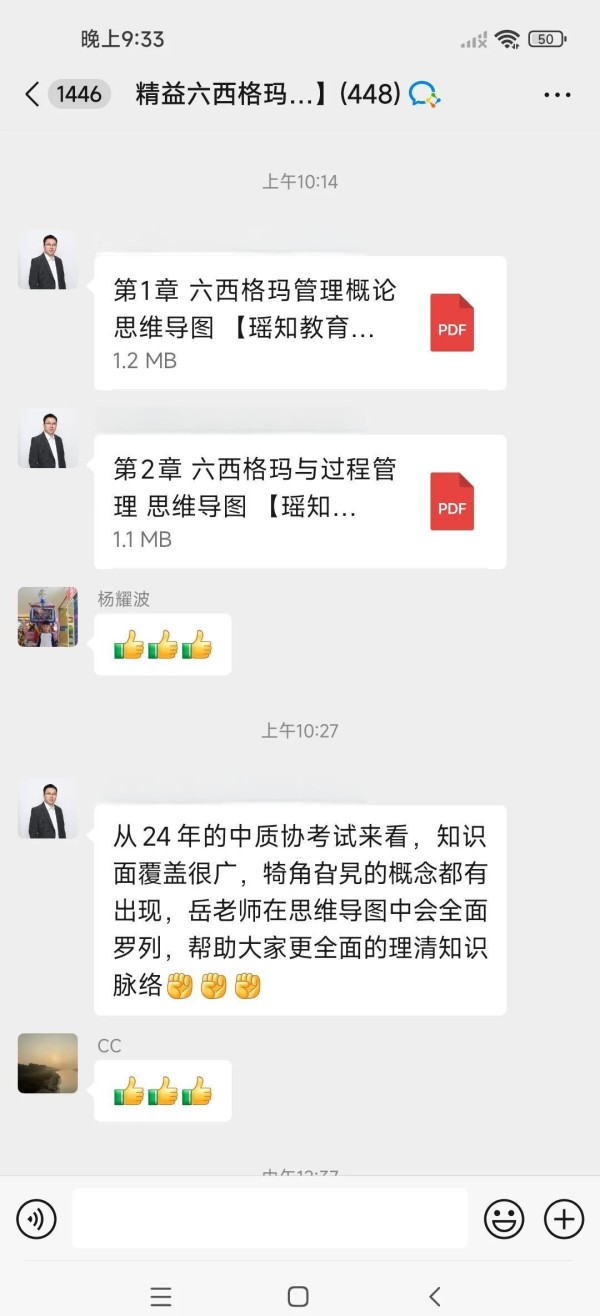Open the 第1章 六西格玛管理概论 PDF file
This screenshot has width=600, height=1316.
tap(300, 323)
